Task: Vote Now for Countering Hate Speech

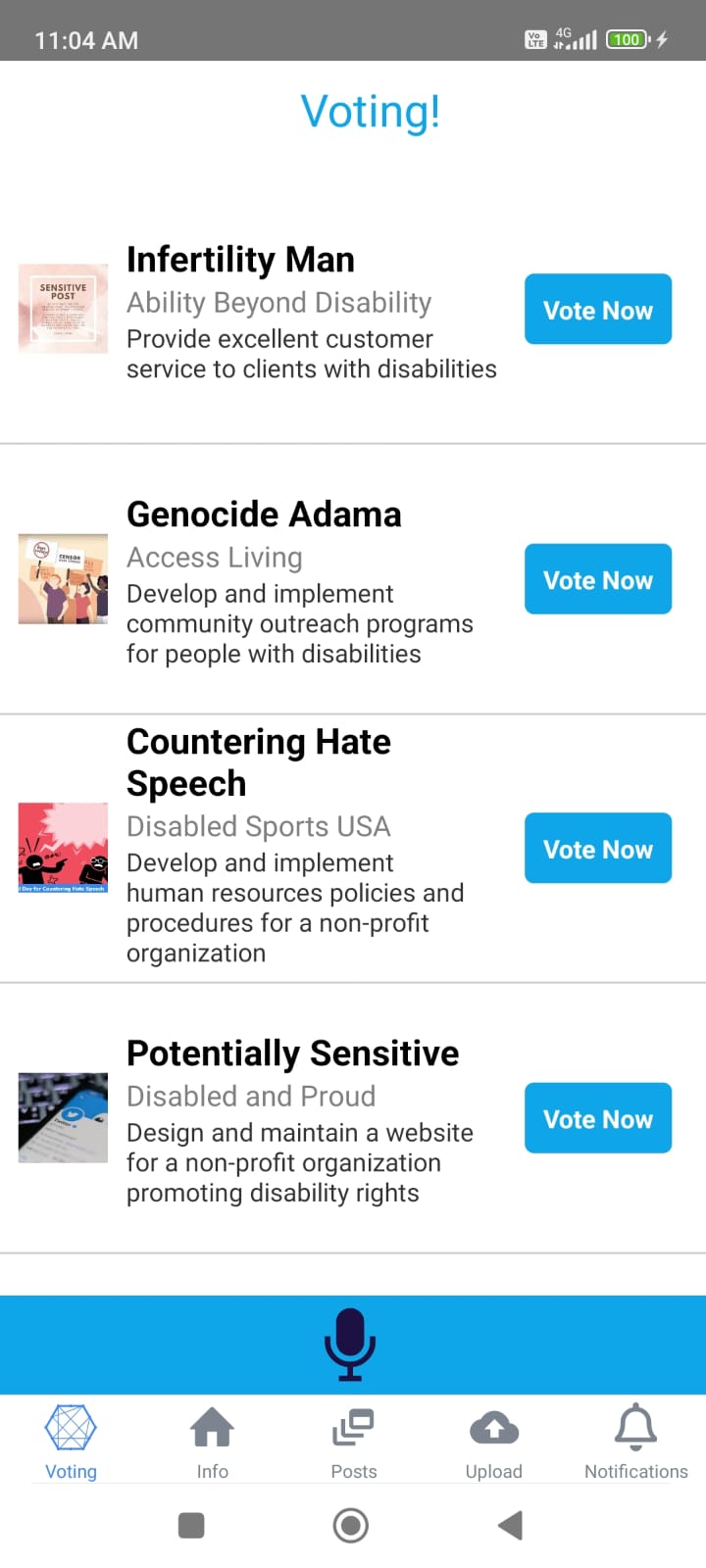Action: click(597, 848)
